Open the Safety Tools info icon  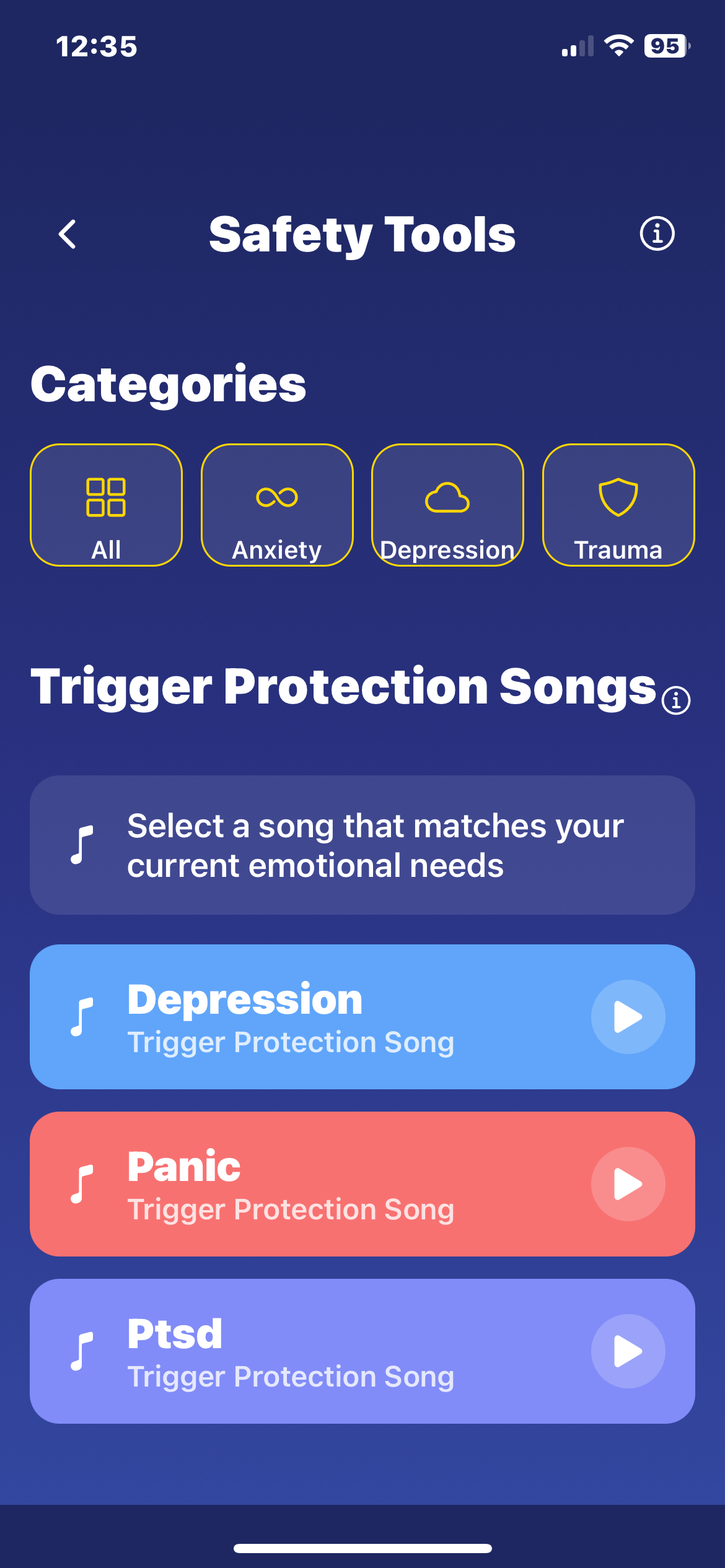[657, 234]
